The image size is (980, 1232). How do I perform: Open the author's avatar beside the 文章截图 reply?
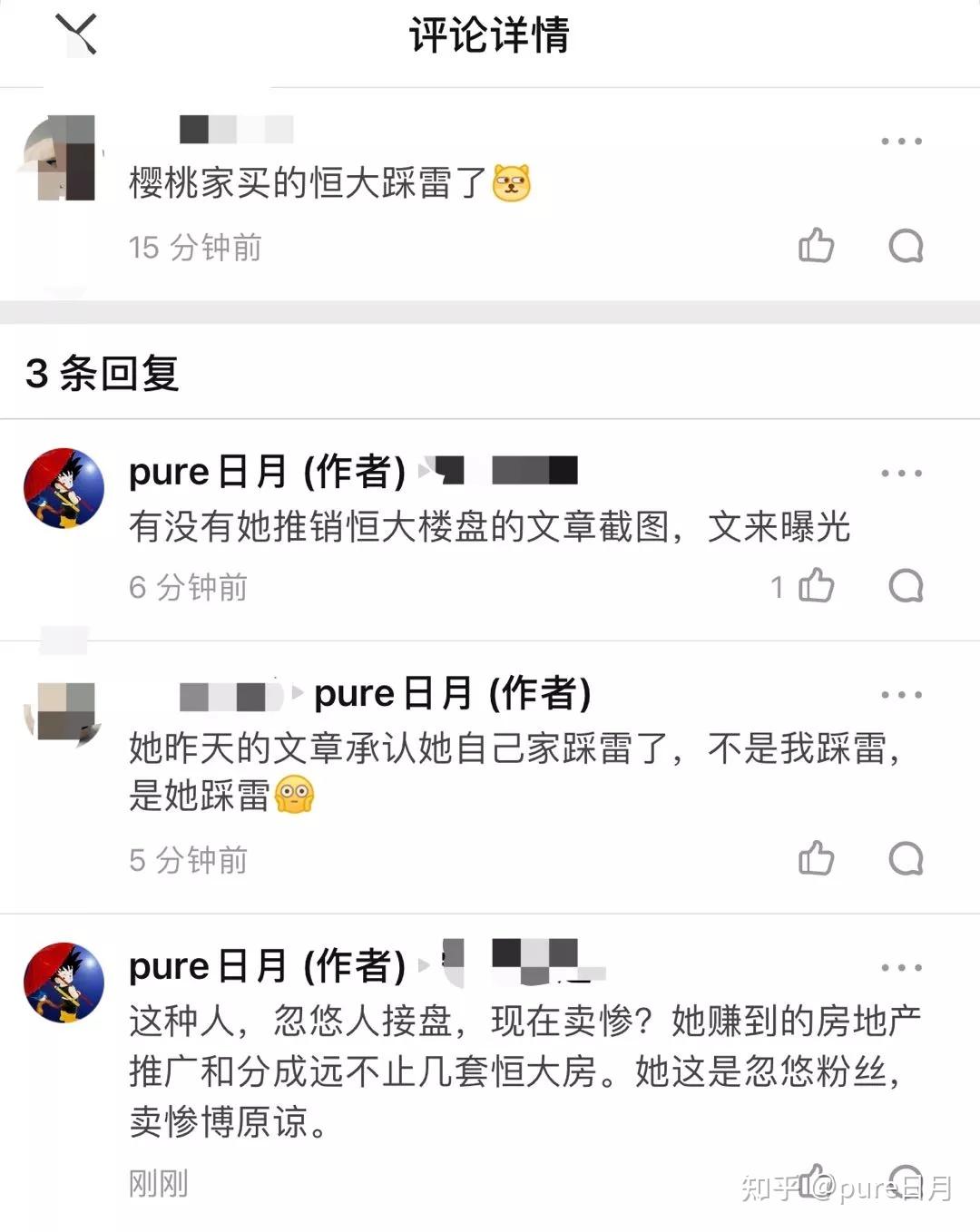tap(64, 487)
